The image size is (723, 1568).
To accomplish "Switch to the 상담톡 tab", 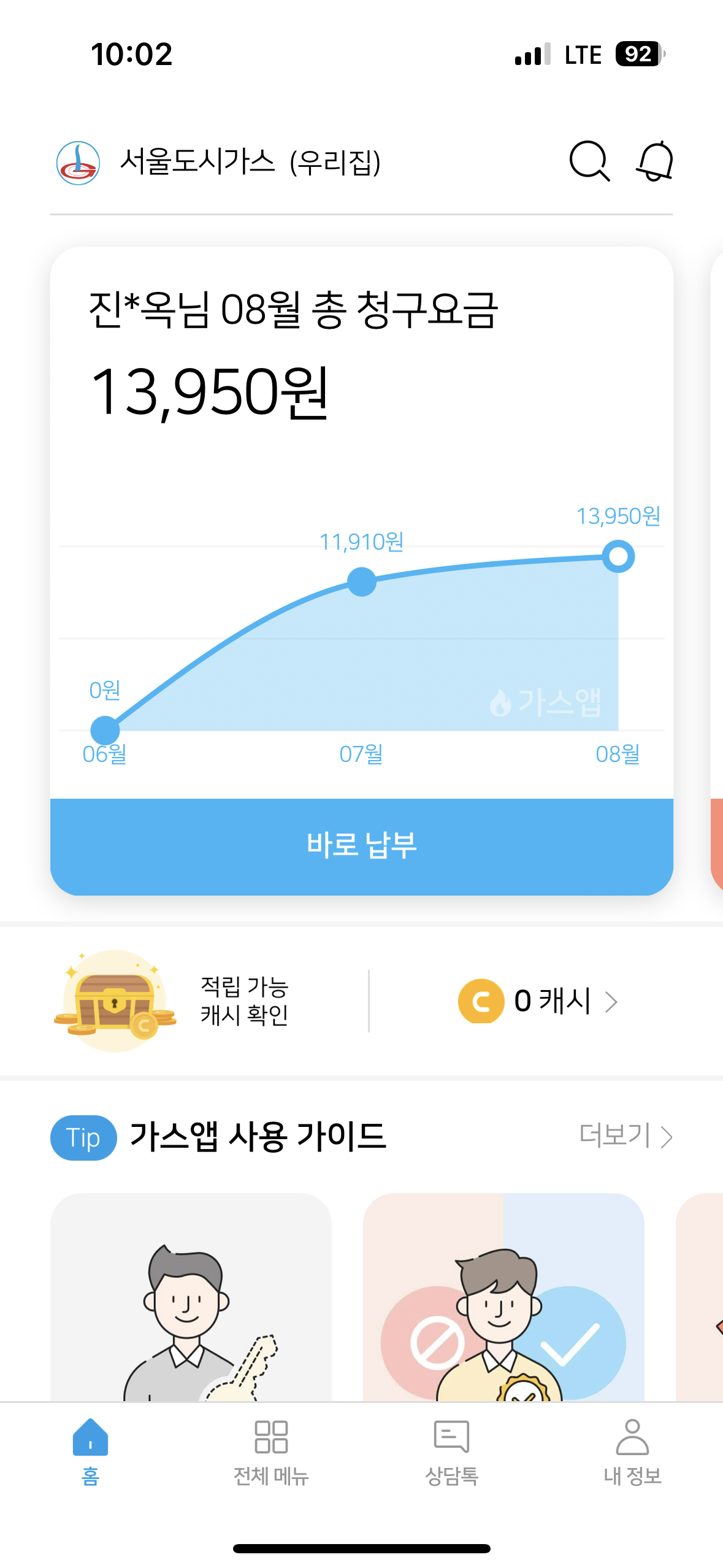I will click(x=451, y=1451).
